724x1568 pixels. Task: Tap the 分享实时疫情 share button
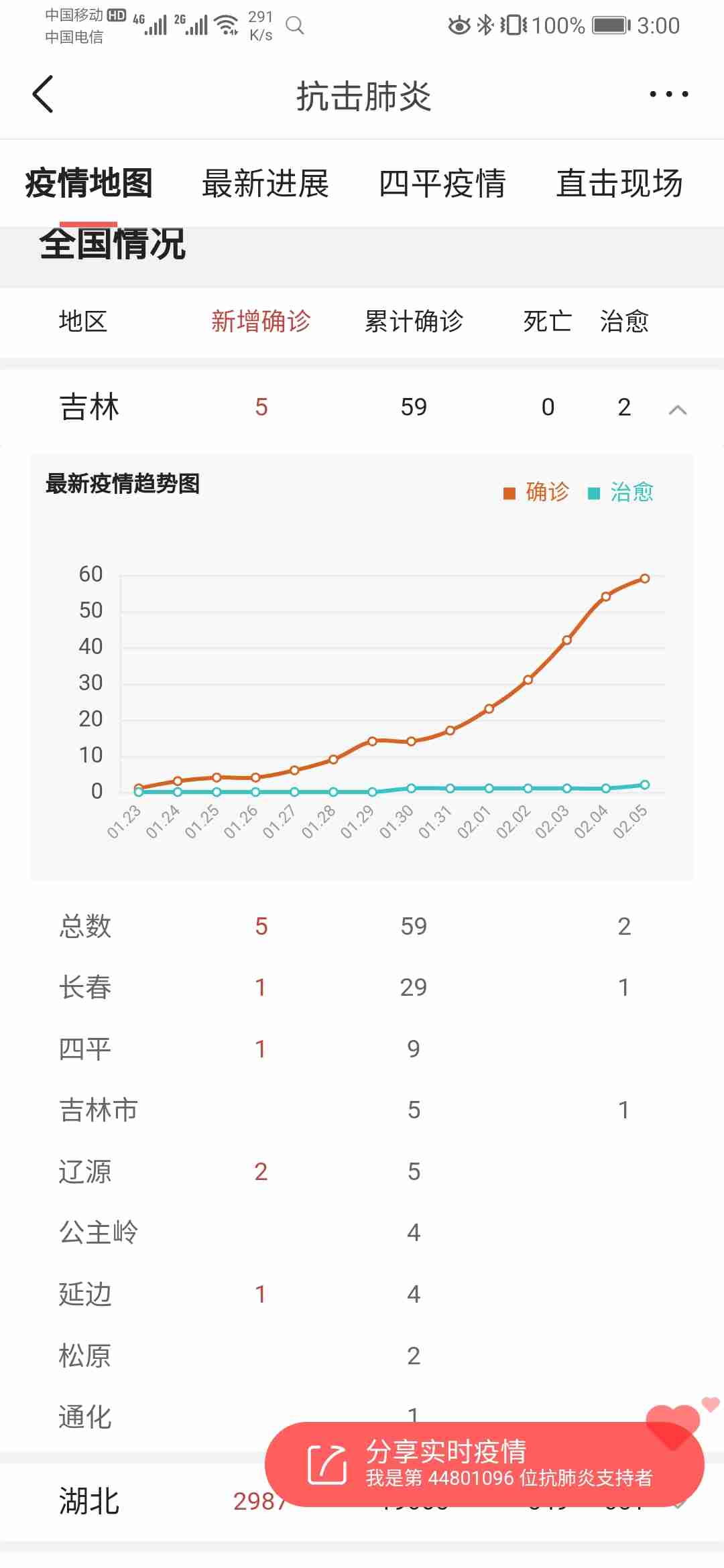tap(483, 1464)
